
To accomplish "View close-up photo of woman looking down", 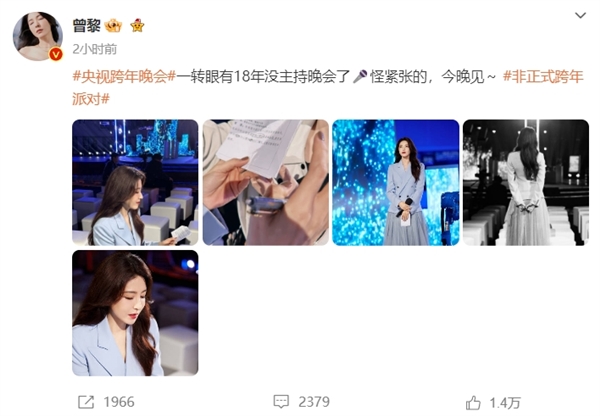I will pos(135,312).
